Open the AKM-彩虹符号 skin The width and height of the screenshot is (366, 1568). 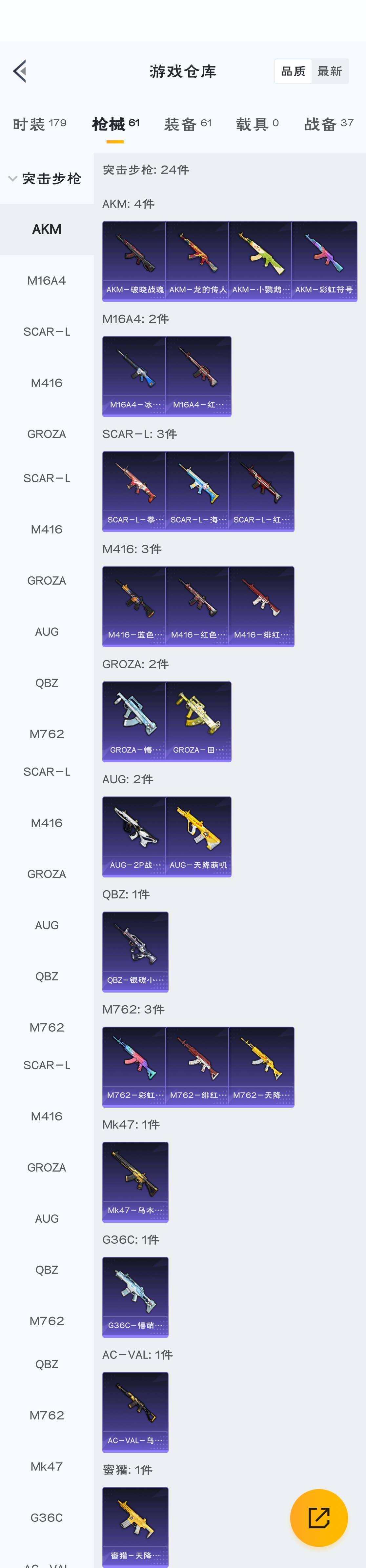coord(324,261)
